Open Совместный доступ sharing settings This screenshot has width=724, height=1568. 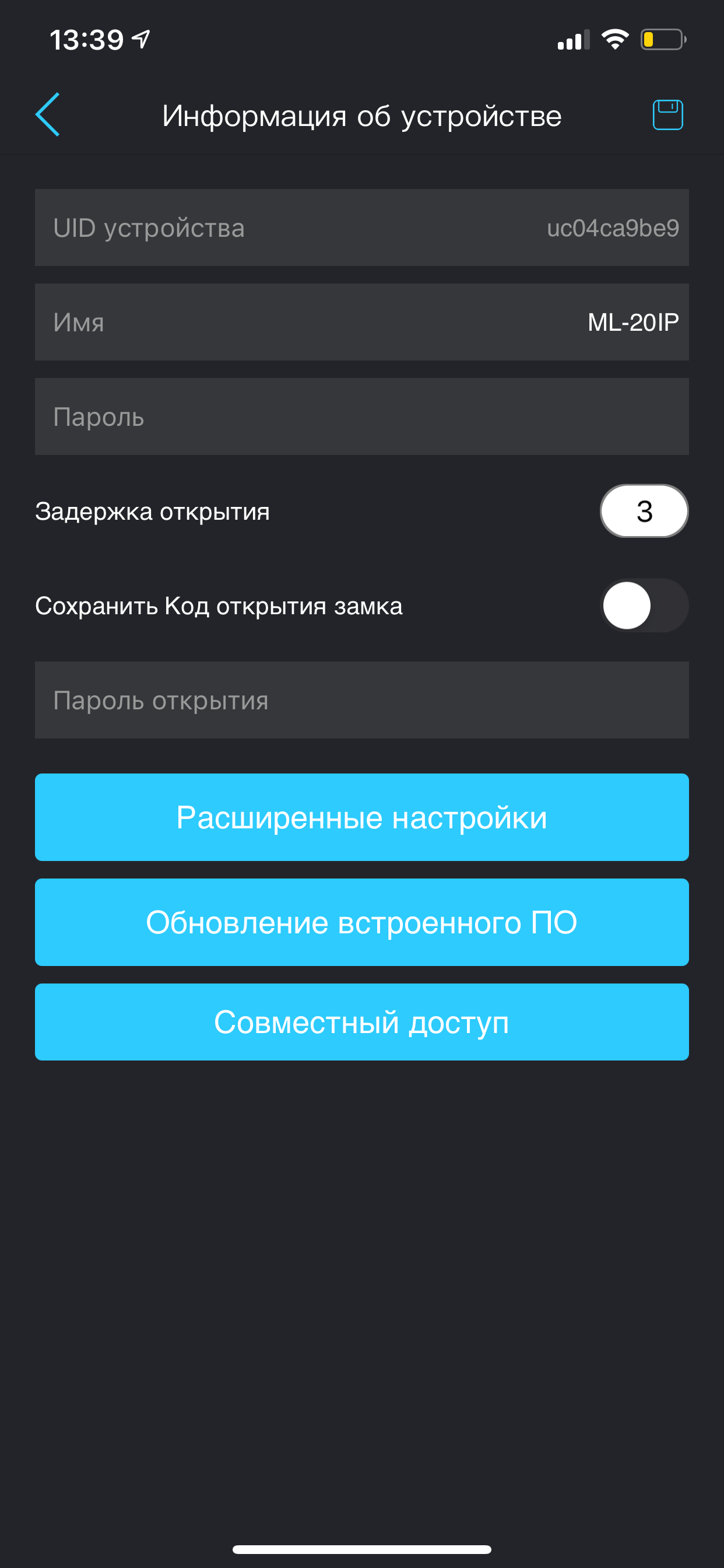(x=361, y=1022)
